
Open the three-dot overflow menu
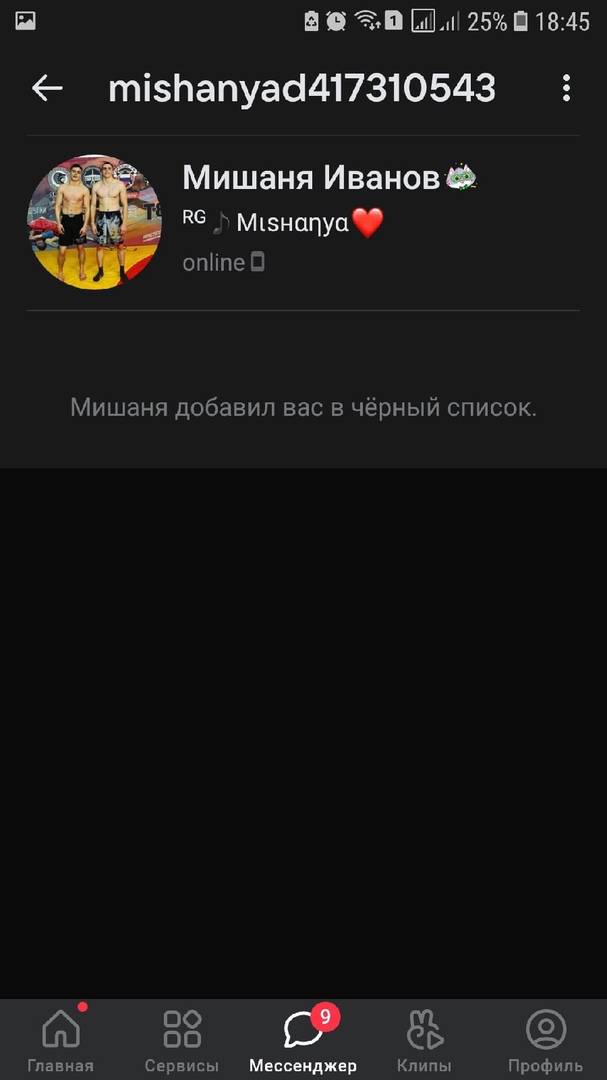tap(566, 88)
